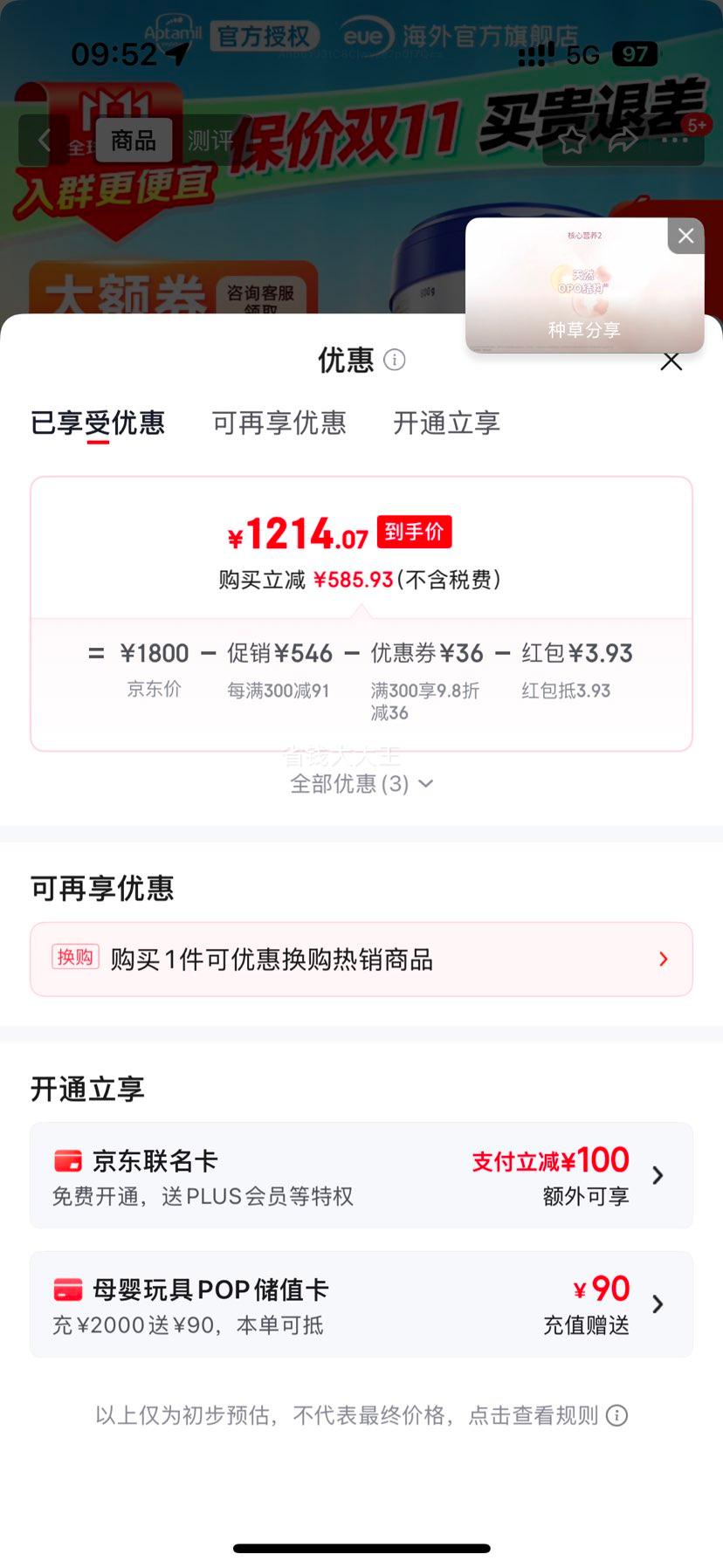723x1568 pixels.
Task: Switch to 可再享优惠 tab
Action: point(279,423)
